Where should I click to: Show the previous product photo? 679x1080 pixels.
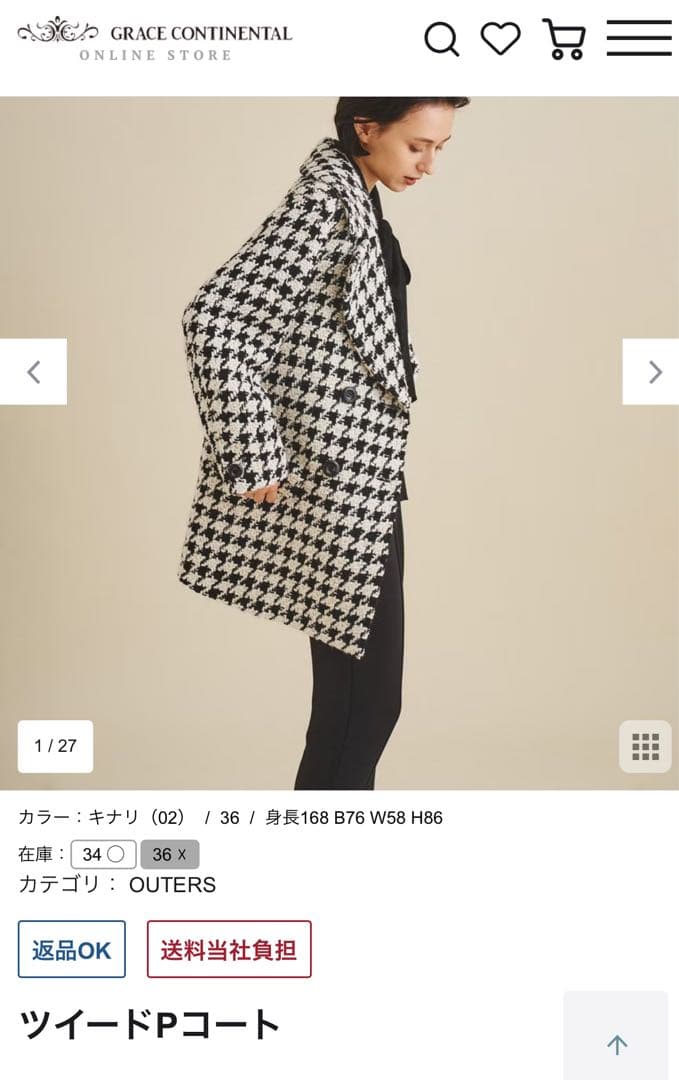tap(33, 372)
